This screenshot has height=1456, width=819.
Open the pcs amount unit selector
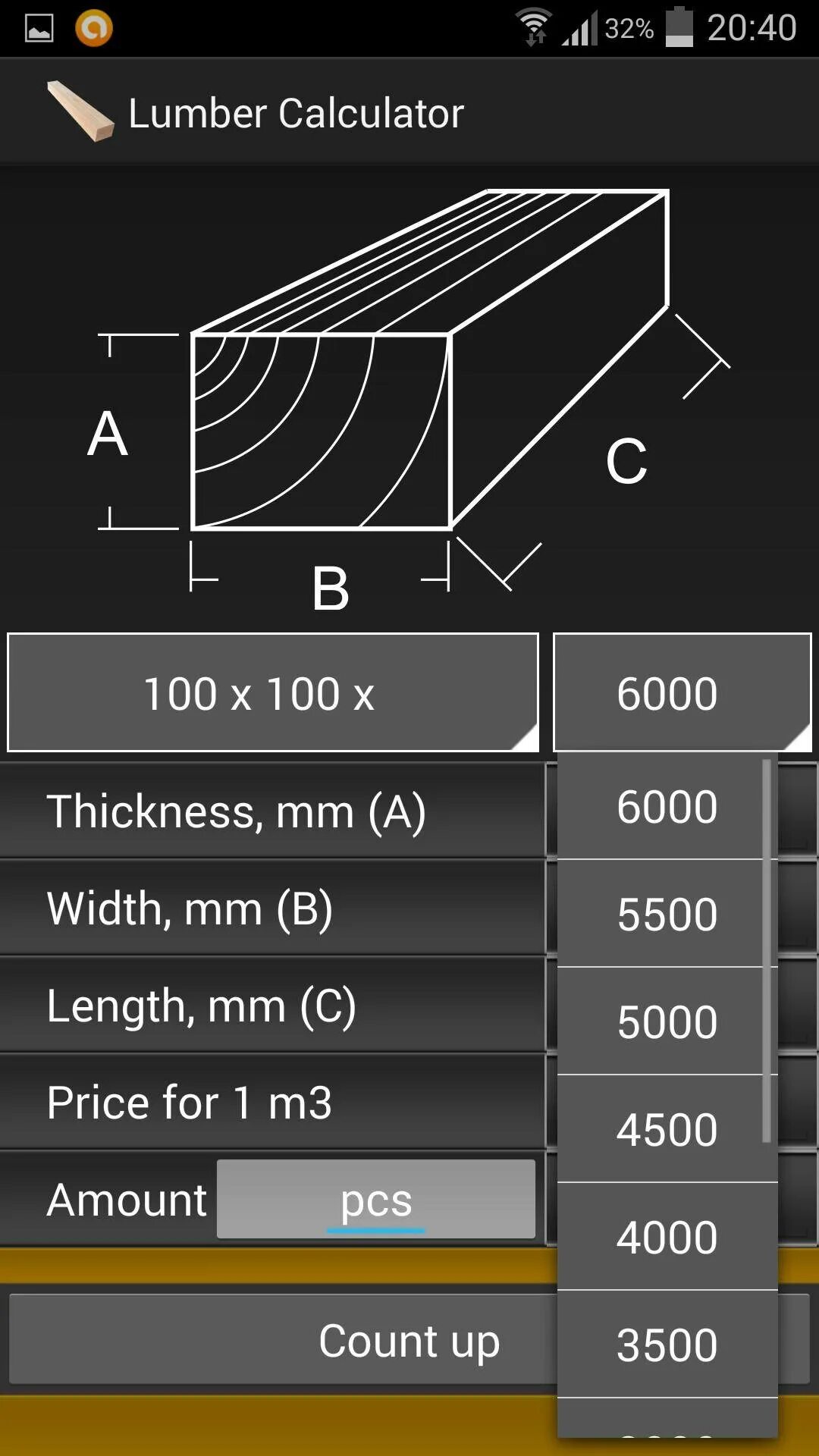click(x=375, y=1200)
